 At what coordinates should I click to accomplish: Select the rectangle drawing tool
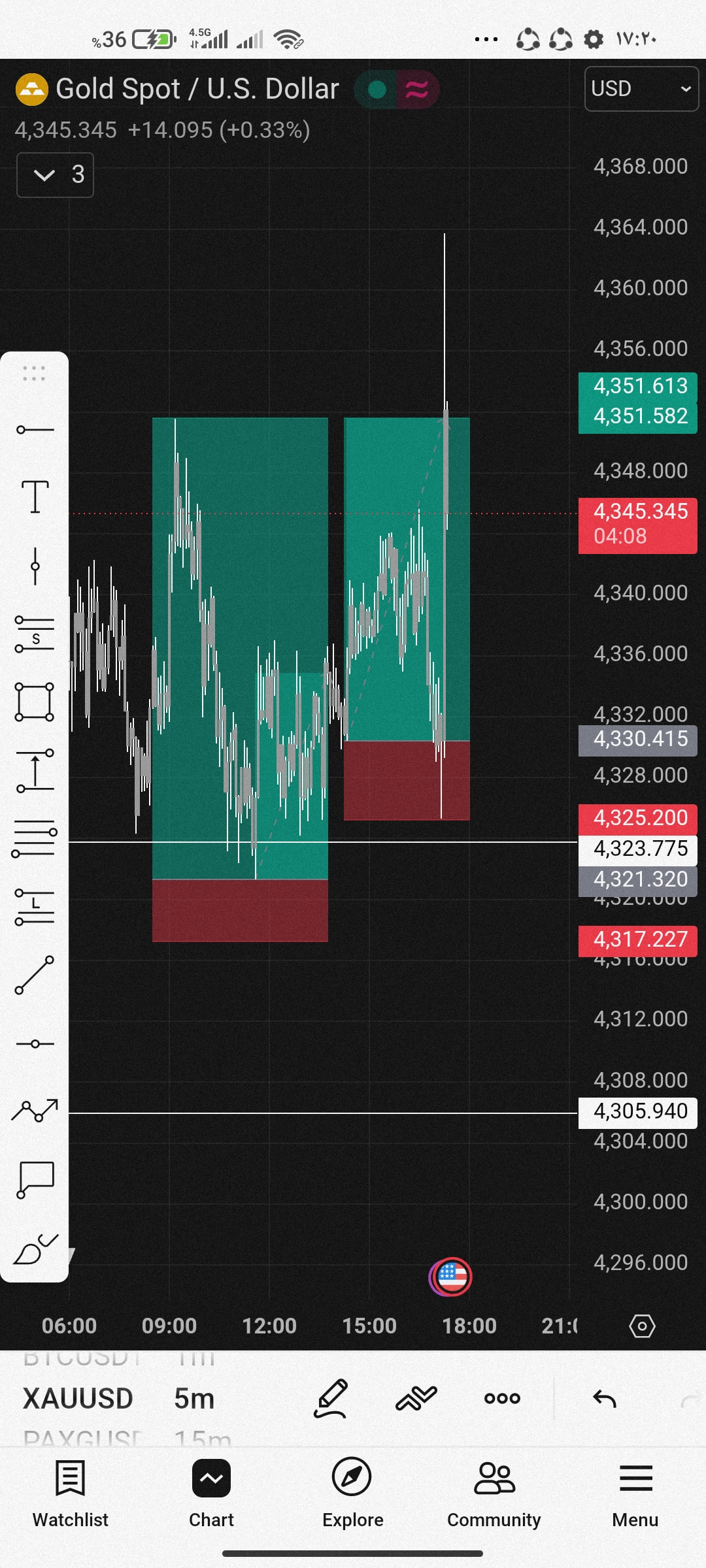pos(35,702)
